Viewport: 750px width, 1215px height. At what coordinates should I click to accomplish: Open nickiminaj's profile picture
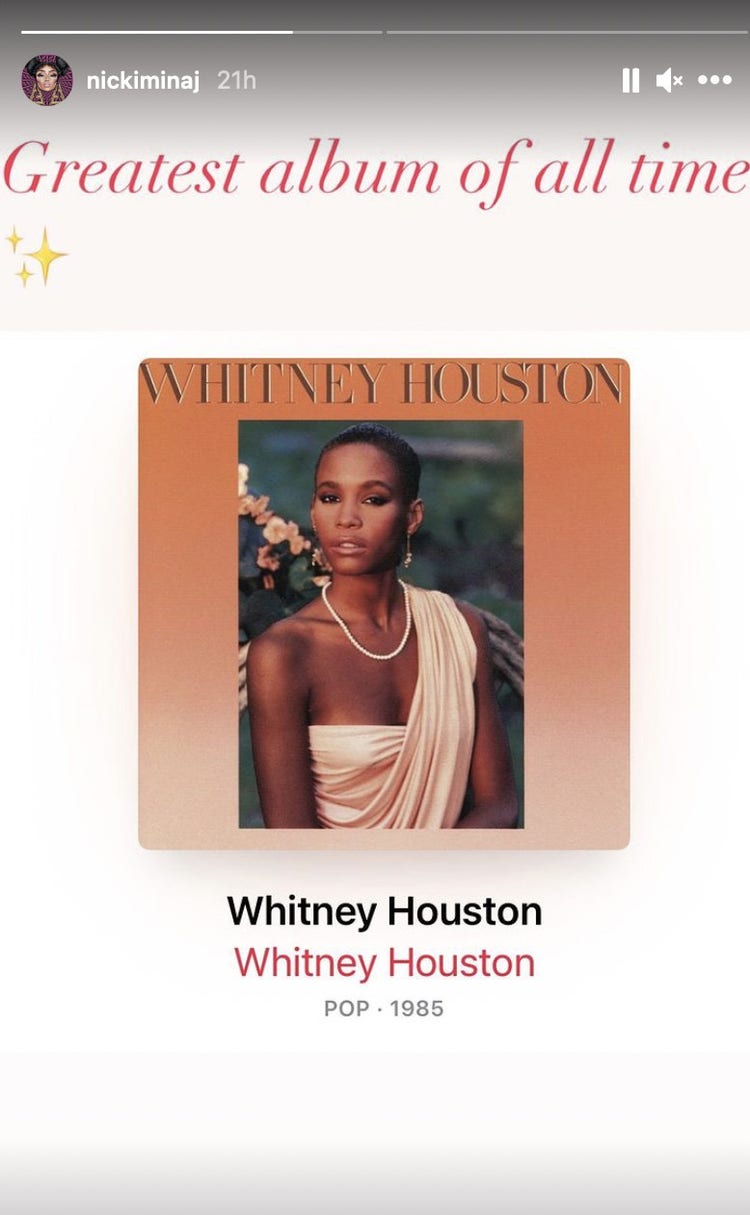coord(47,81)
